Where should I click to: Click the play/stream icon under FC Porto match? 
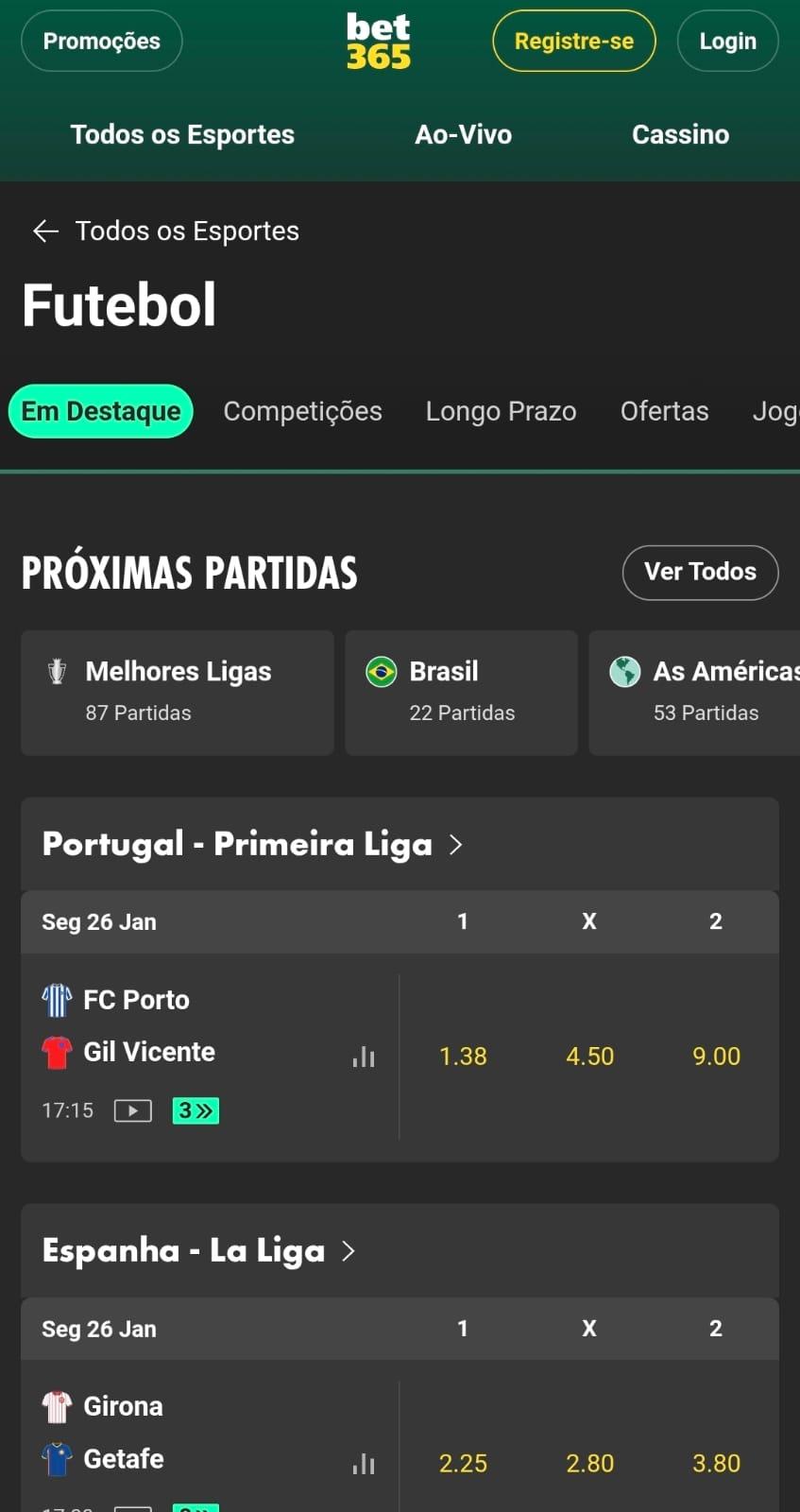tap(132, 1110)
